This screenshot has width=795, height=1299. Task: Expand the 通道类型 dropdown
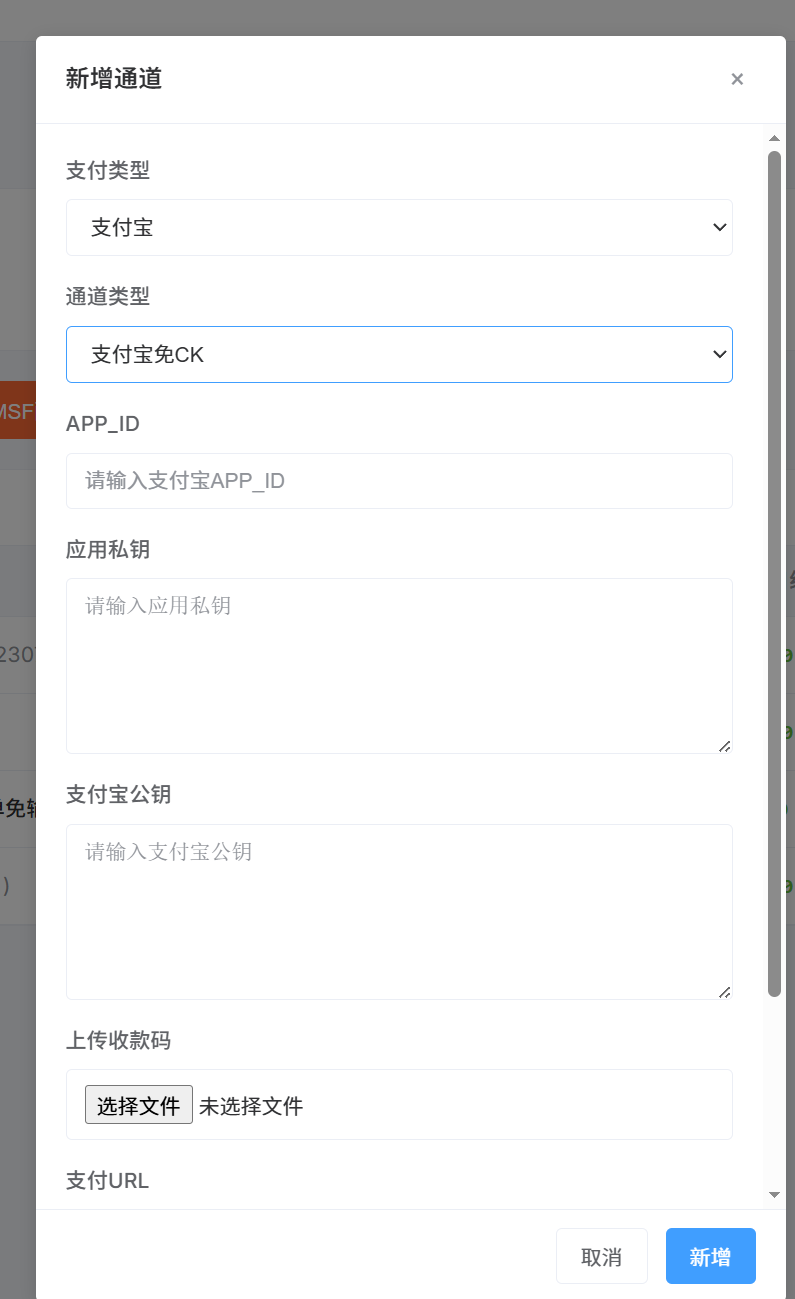[x=399, y=354]
